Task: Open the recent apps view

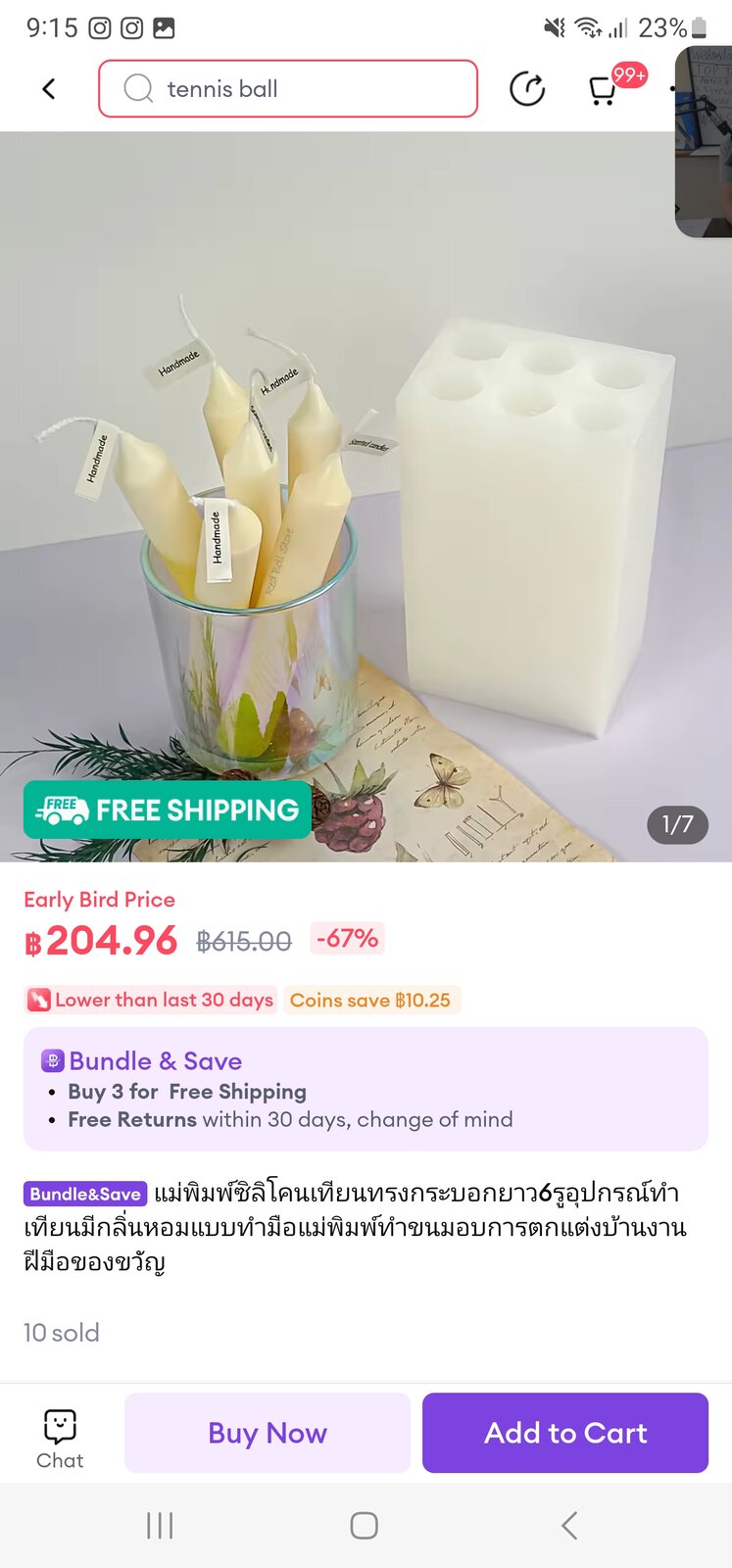Action: coord(160,1525)
